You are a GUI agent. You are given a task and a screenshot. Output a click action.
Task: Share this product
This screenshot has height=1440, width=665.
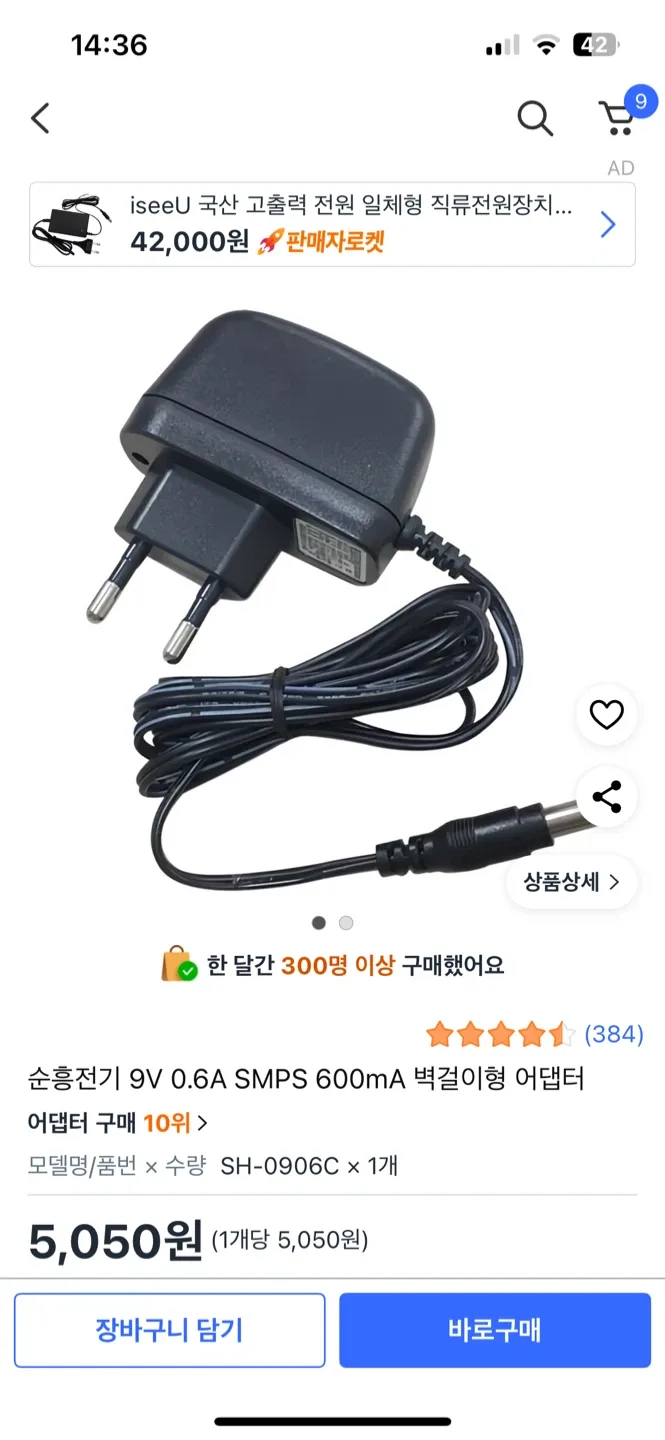(x=606, y=797)
